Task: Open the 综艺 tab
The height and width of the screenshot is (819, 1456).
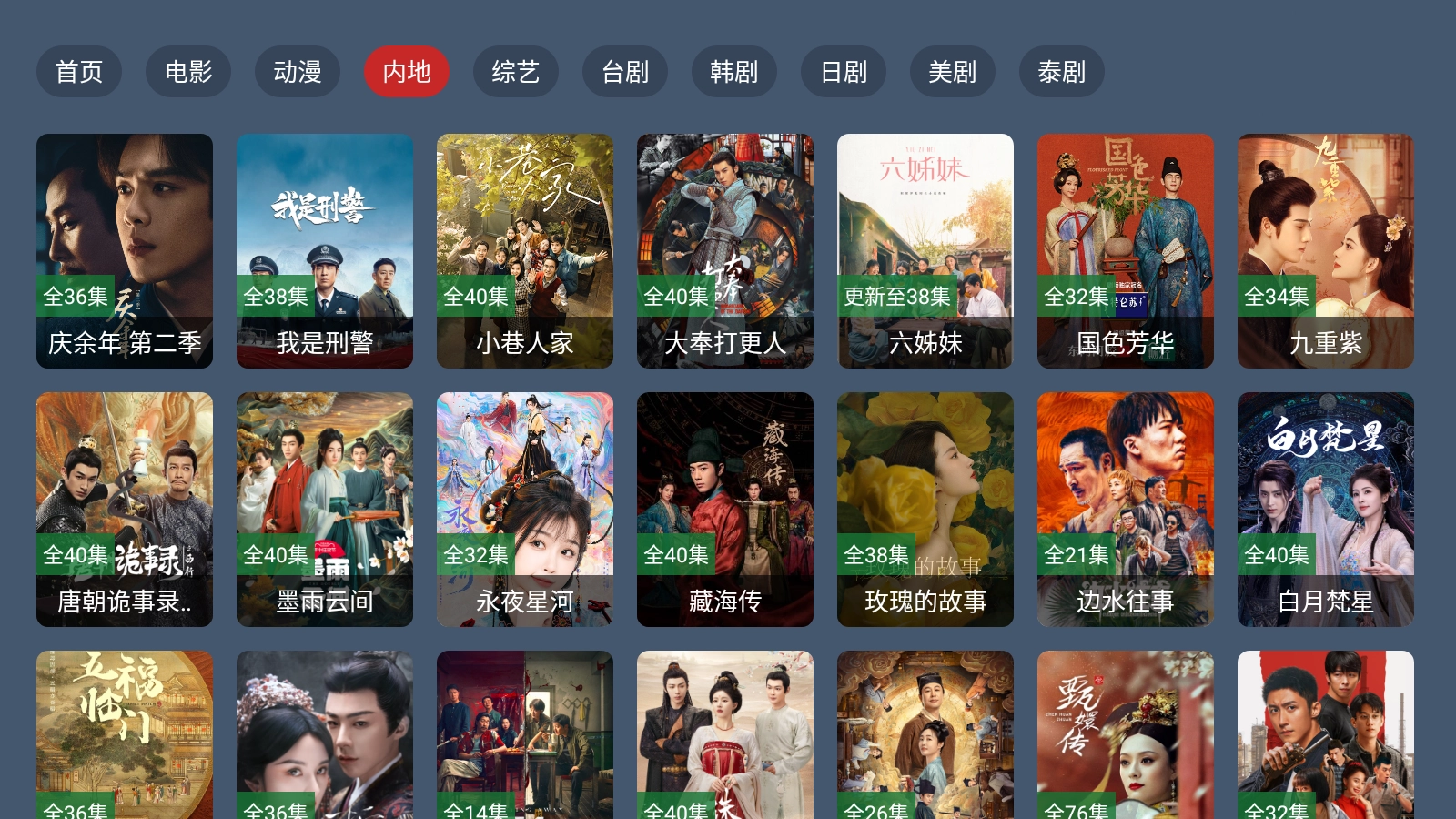Action: click(516, 72)
